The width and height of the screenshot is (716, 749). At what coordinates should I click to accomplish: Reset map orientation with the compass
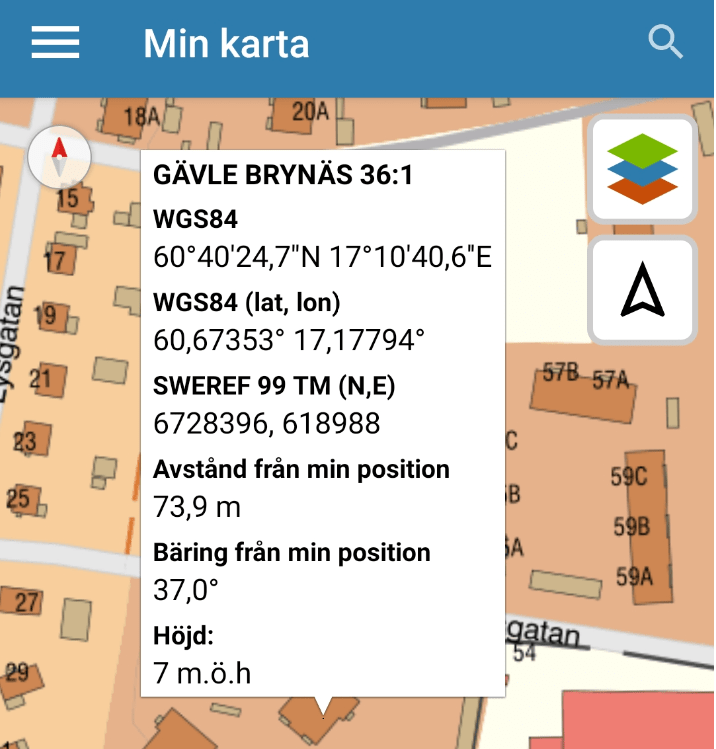click(x=60, y=157)
